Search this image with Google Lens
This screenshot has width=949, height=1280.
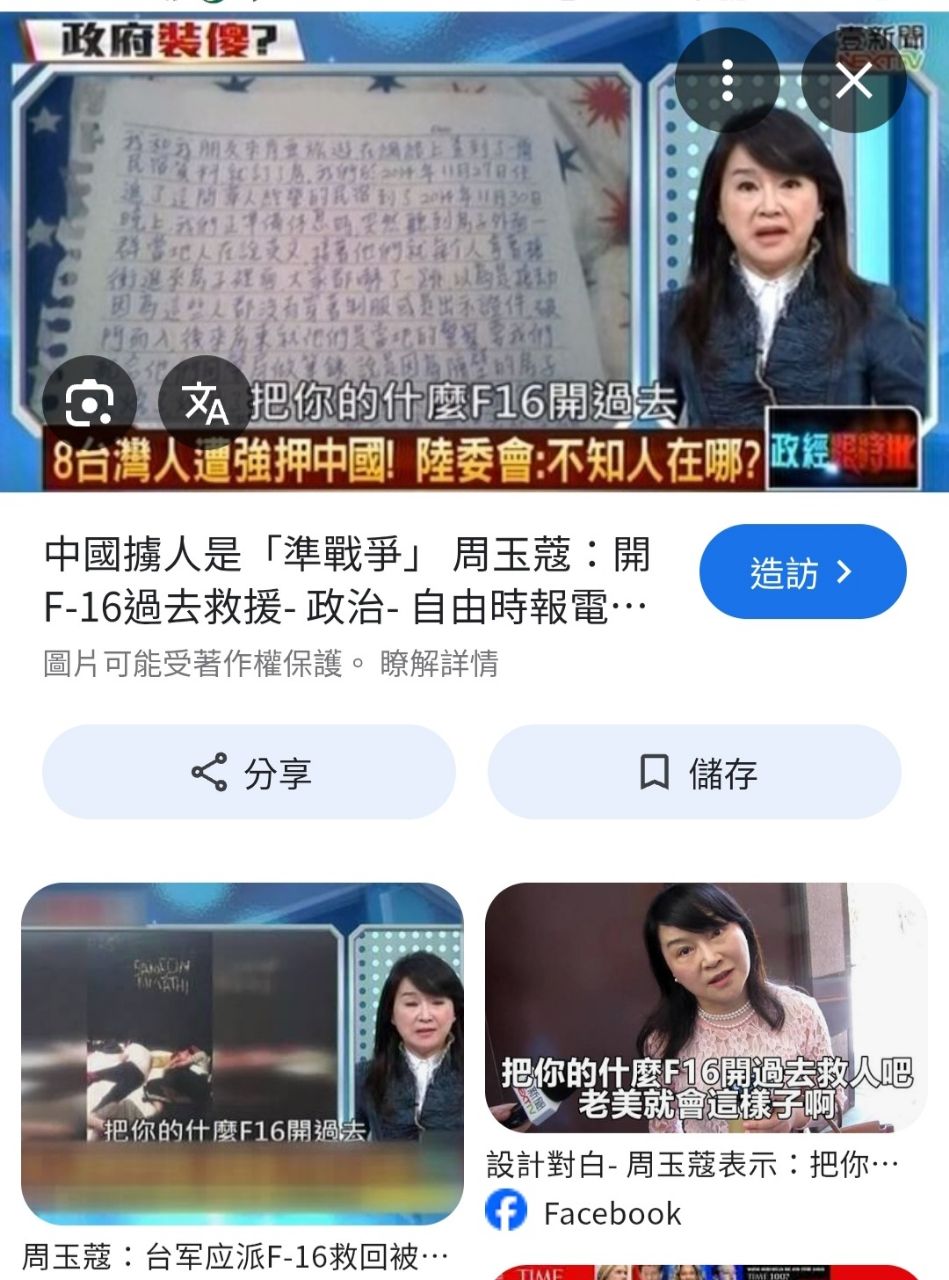(x=90, y=402)
